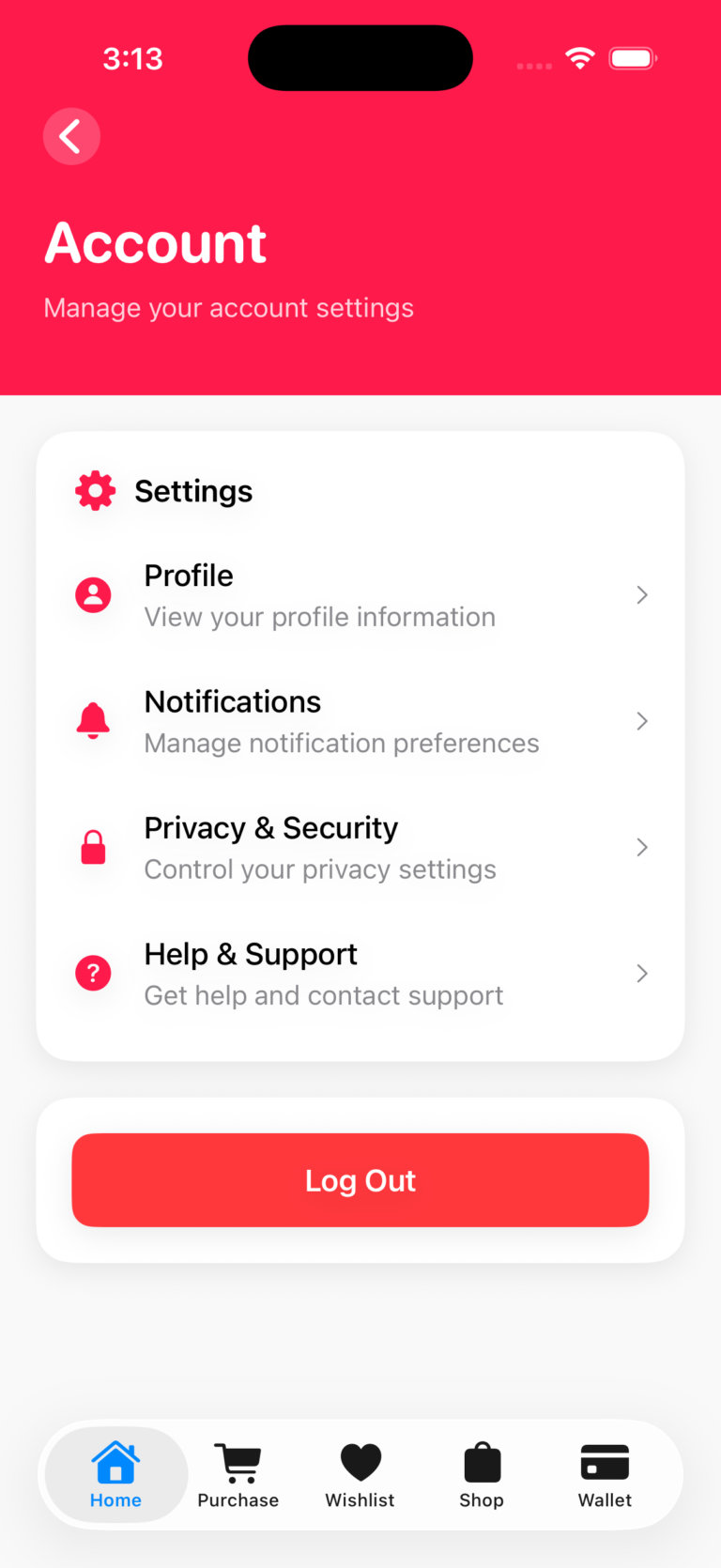721x1568 pixels.
Task: Switch to the Purchase tab
Action: 238,1475
